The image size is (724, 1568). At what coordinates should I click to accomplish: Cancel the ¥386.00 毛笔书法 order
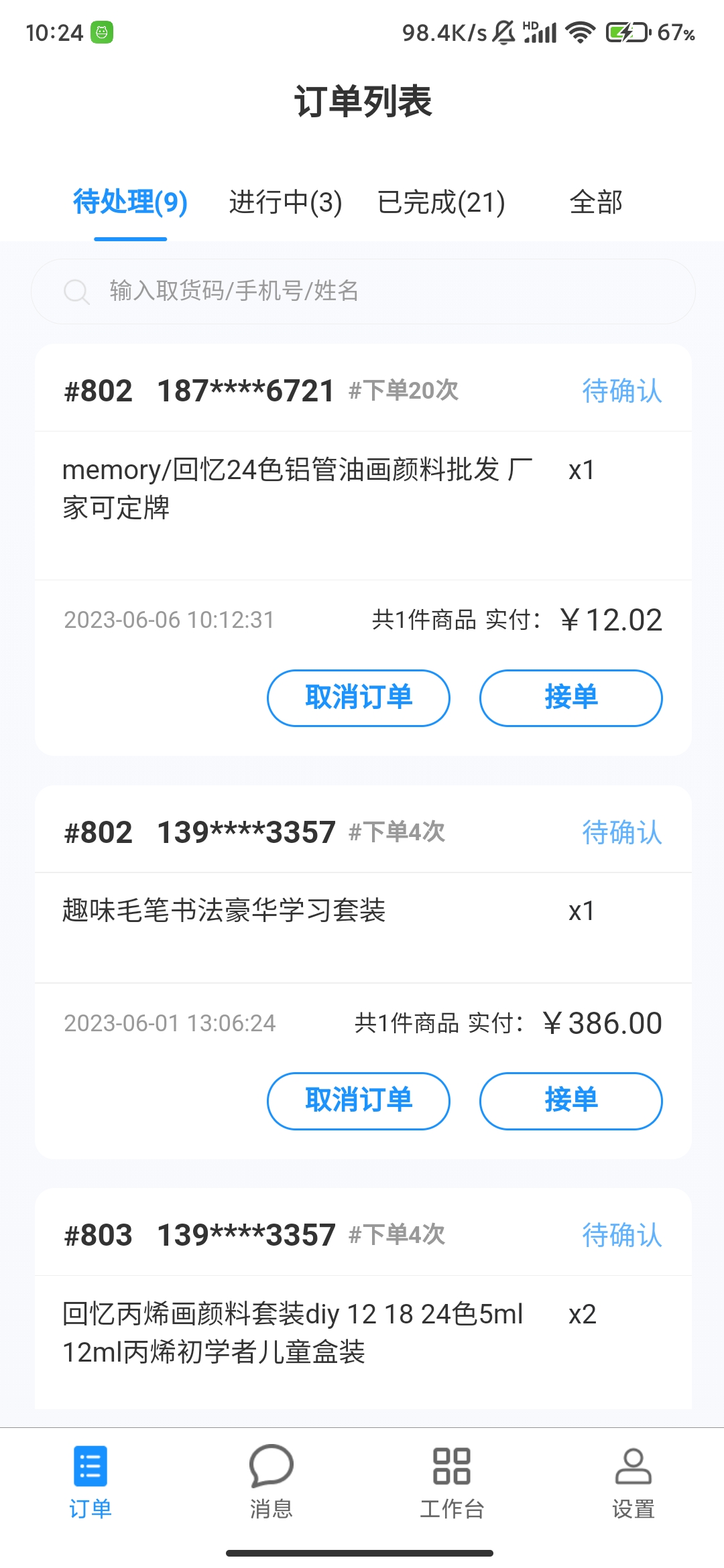359,1100
